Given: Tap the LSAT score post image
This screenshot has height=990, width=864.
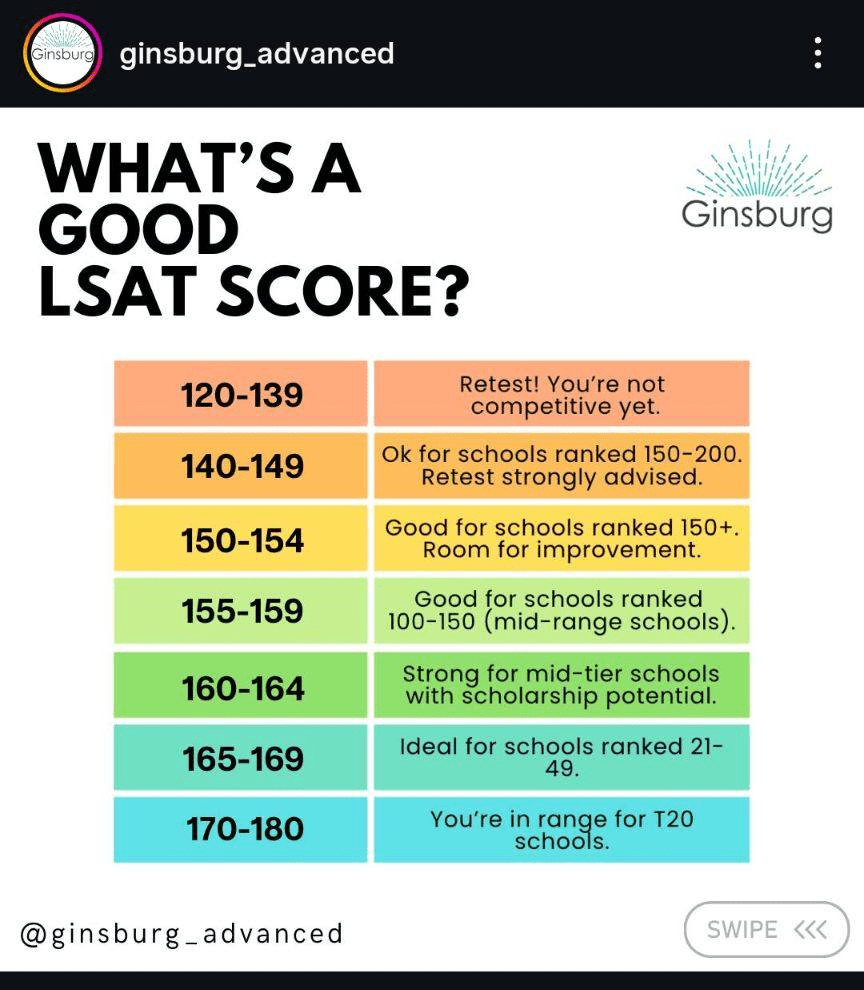Looking at the screenshot, I should pyautogui.click(x=432, y=540).
